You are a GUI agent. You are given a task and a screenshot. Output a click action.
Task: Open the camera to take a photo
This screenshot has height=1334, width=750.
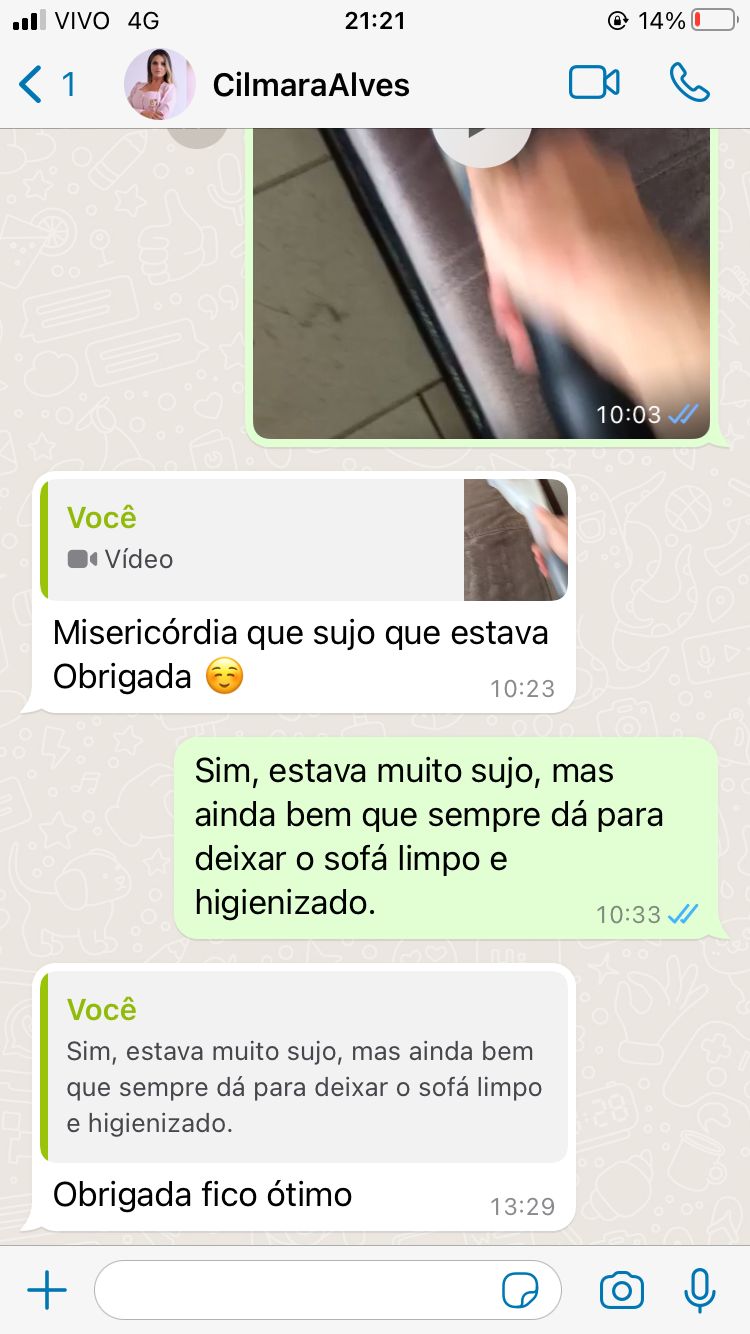pyautogui.click(x=621, y=1291)
